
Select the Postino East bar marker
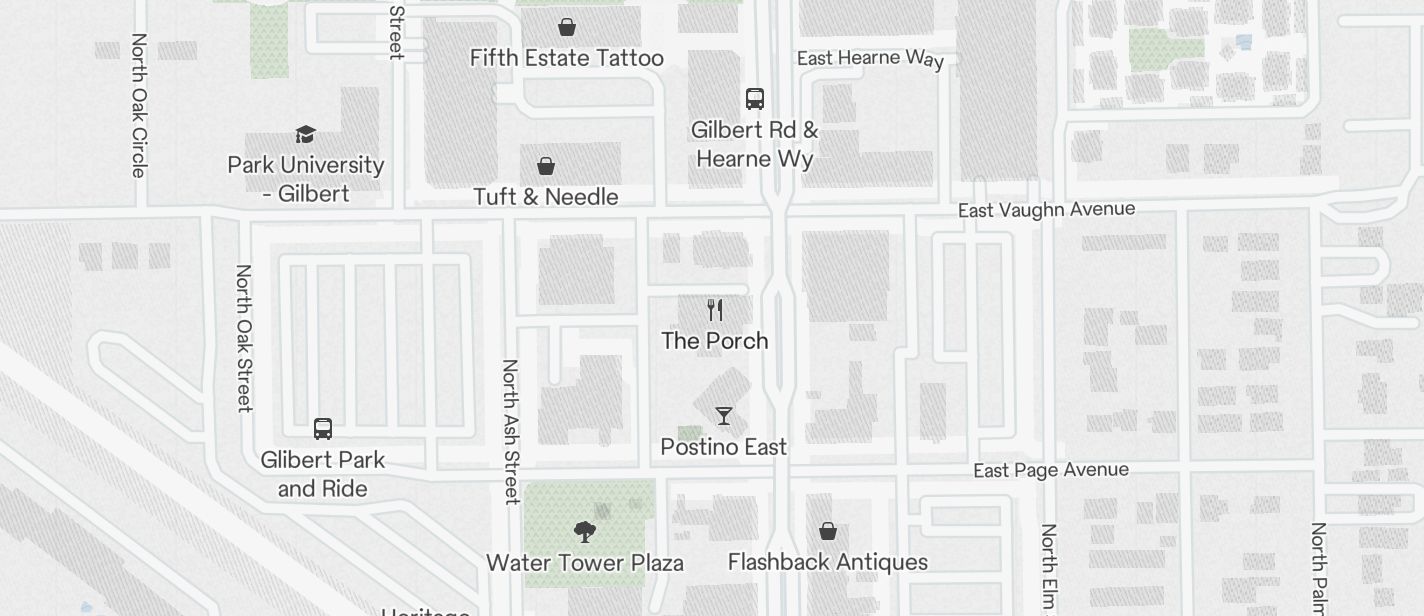click(724, 416)
